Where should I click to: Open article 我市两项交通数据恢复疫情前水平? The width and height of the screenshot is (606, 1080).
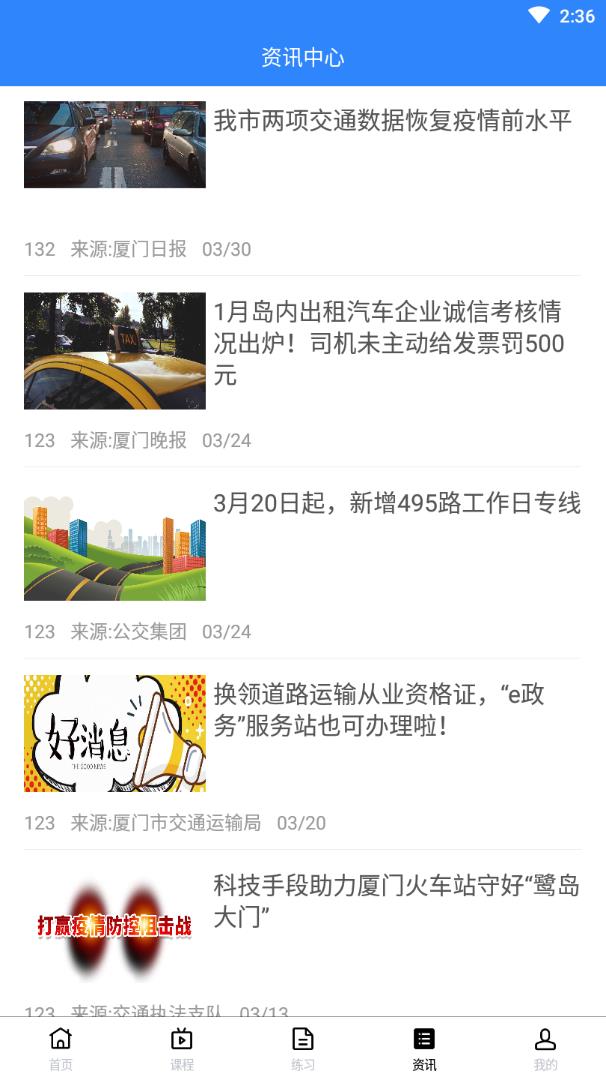(392, 121)
